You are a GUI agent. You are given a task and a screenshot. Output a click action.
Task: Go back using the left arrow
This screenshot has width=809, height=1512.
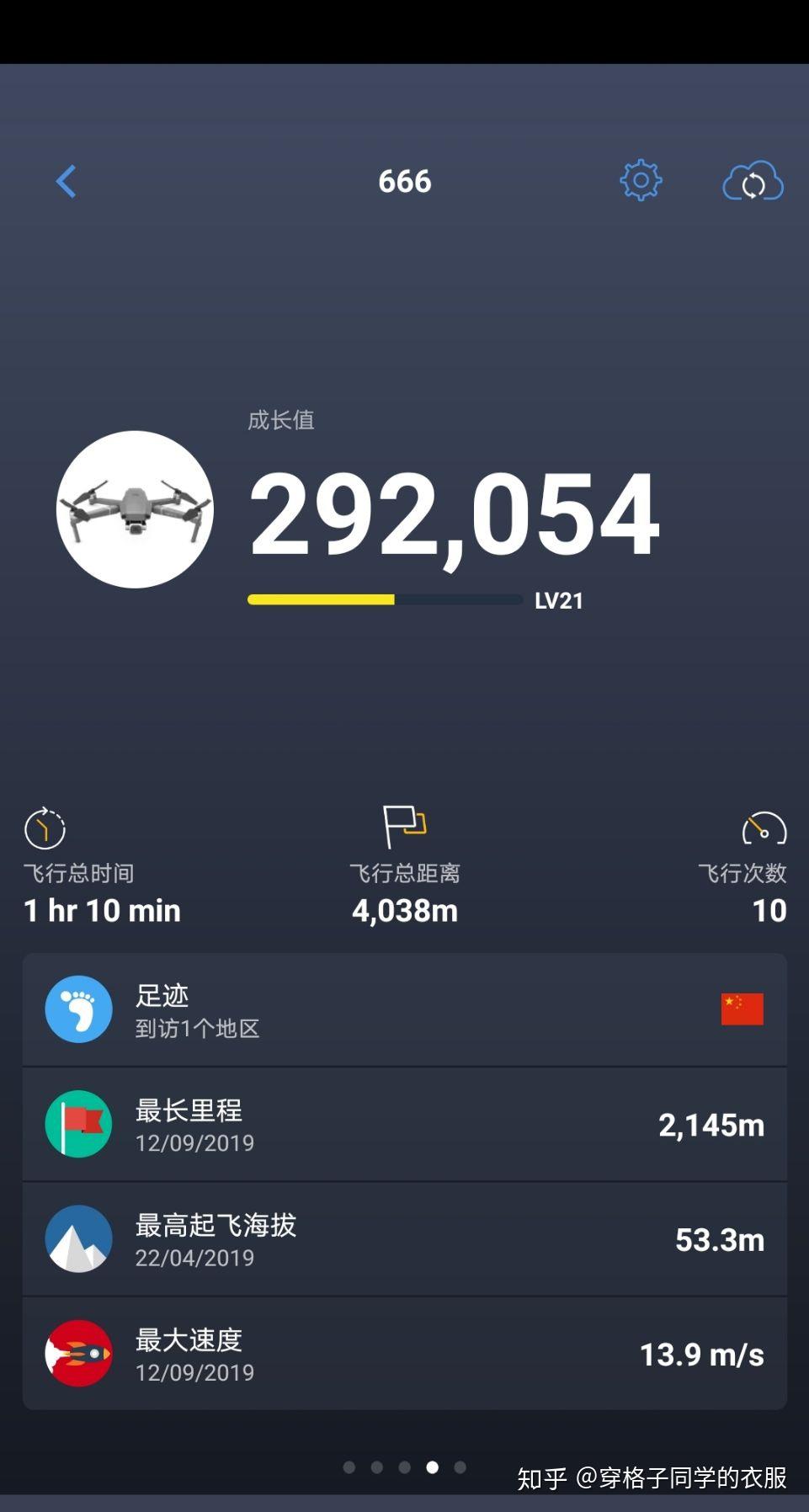[67, 180]
